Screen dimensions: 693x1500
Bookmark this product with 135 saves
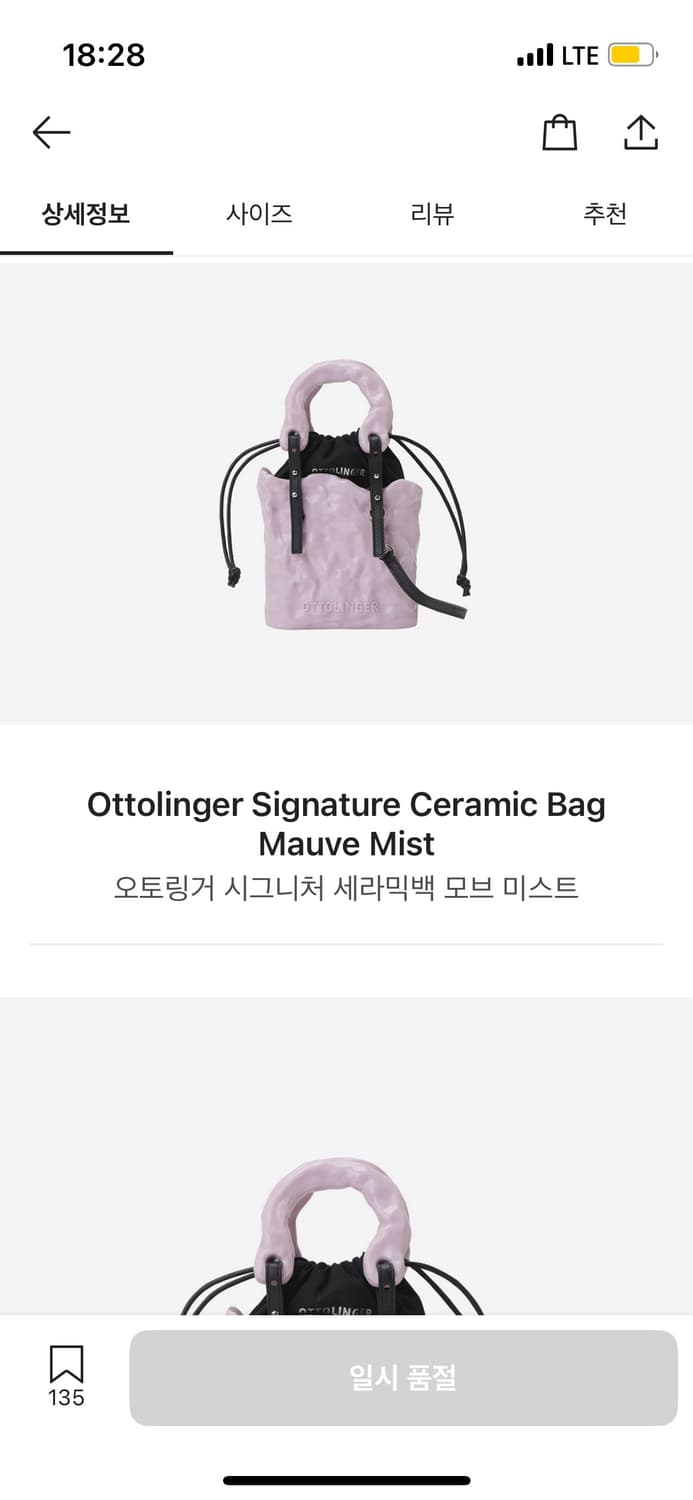click(x=66, y=1375)
